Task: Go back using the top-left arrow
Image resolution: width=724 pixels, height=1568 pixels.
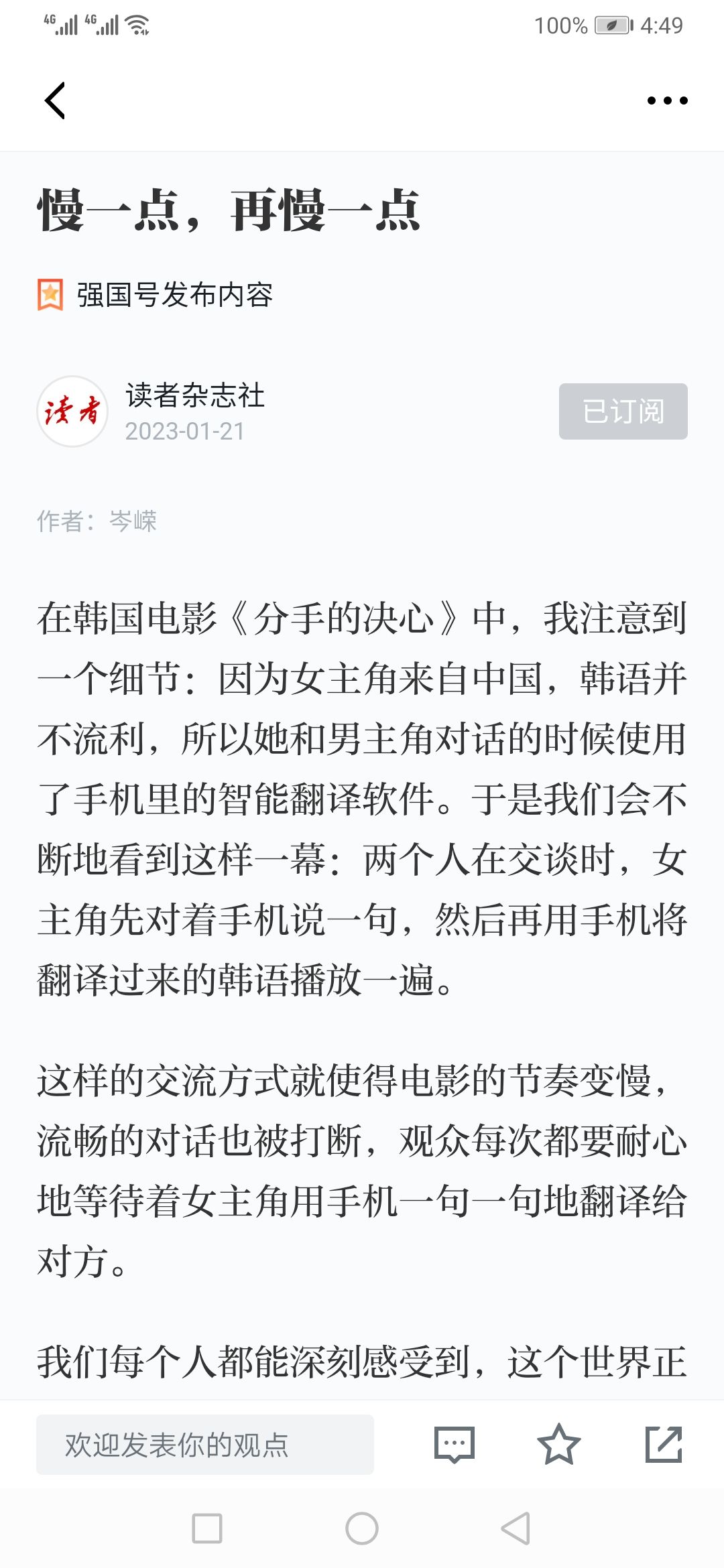Action: pos(55,101)
